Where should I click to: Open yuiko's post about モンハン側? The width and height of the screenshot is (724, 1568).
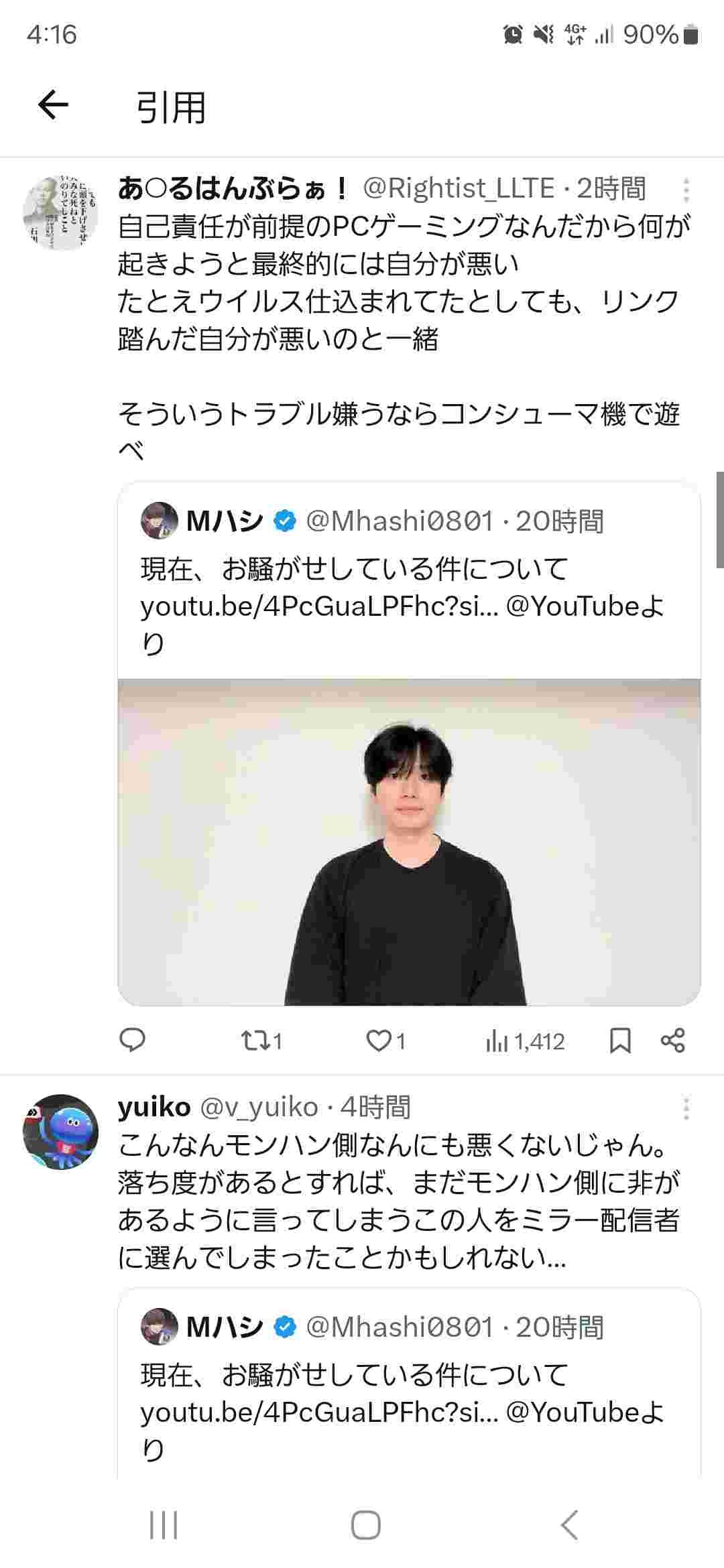pos(400,1203)
